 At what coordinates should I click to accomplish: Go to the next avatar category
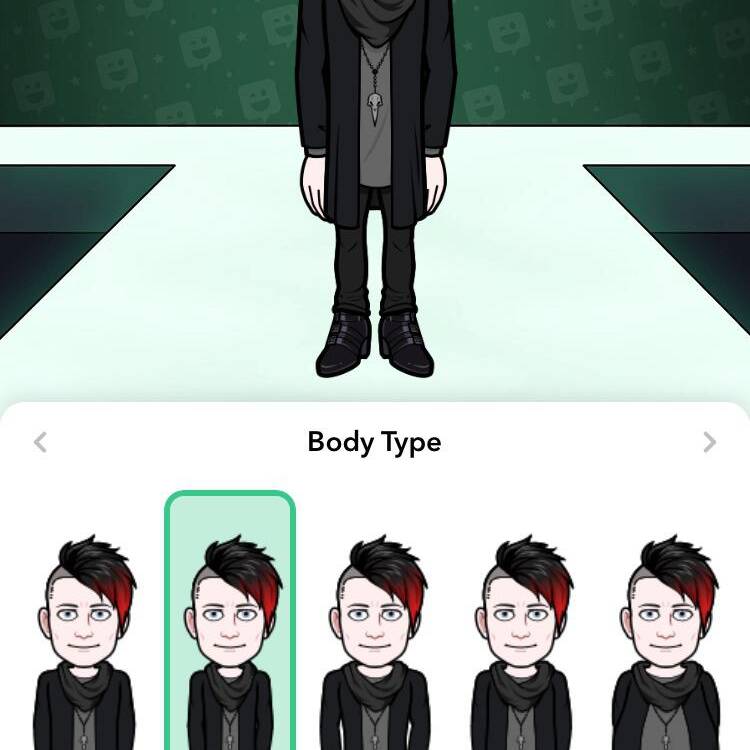[709, 442]
